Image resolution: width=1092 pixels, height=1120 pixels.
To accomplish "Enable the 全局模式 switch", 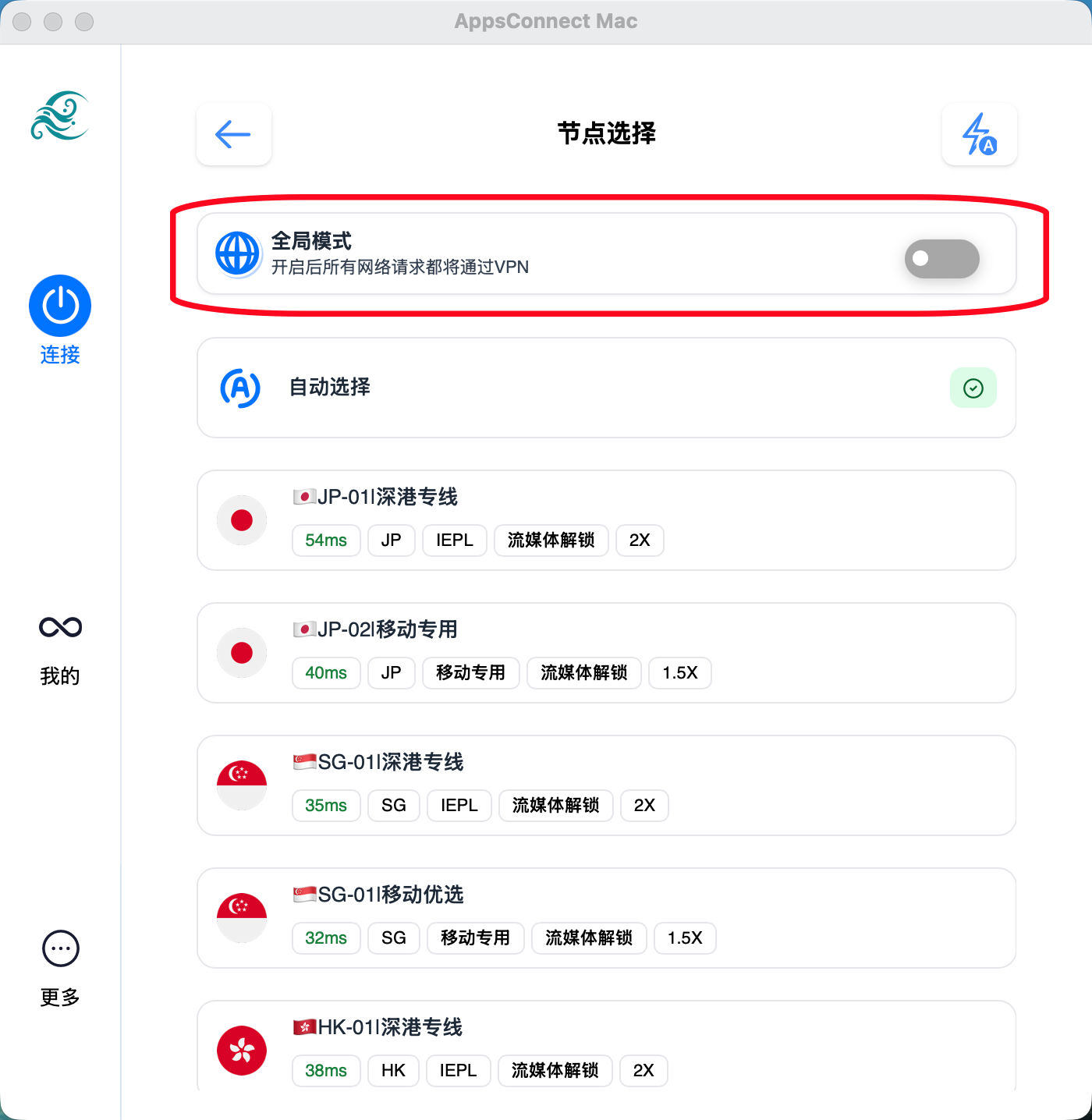I will (941, 259).
